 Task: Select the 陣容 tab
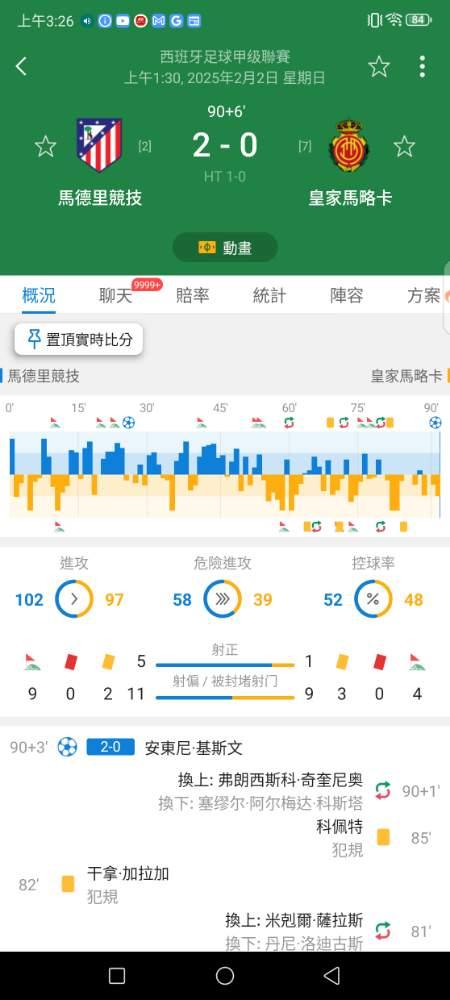click(x=346, y=295)
